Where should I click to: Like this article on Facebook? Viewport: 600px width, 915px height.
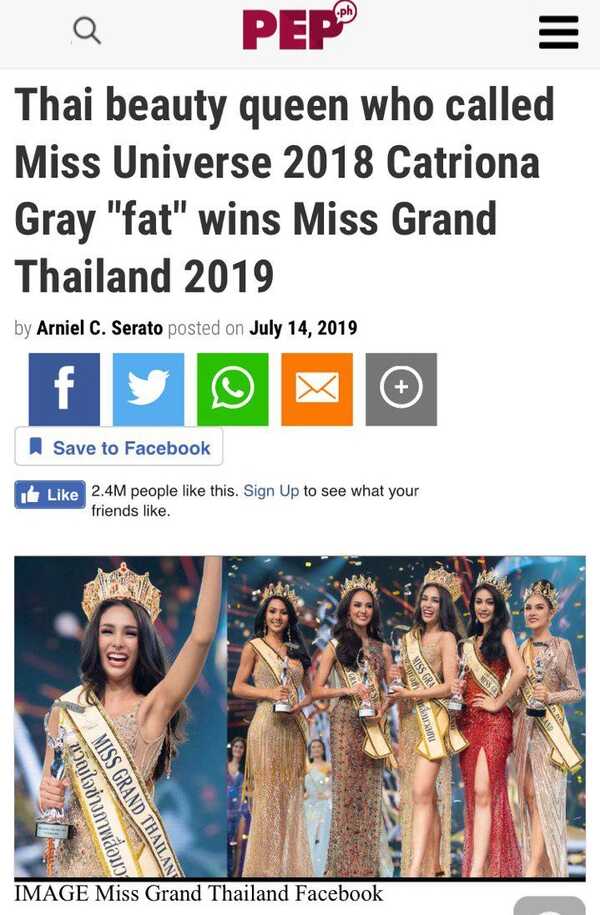(x=50, y=494)
